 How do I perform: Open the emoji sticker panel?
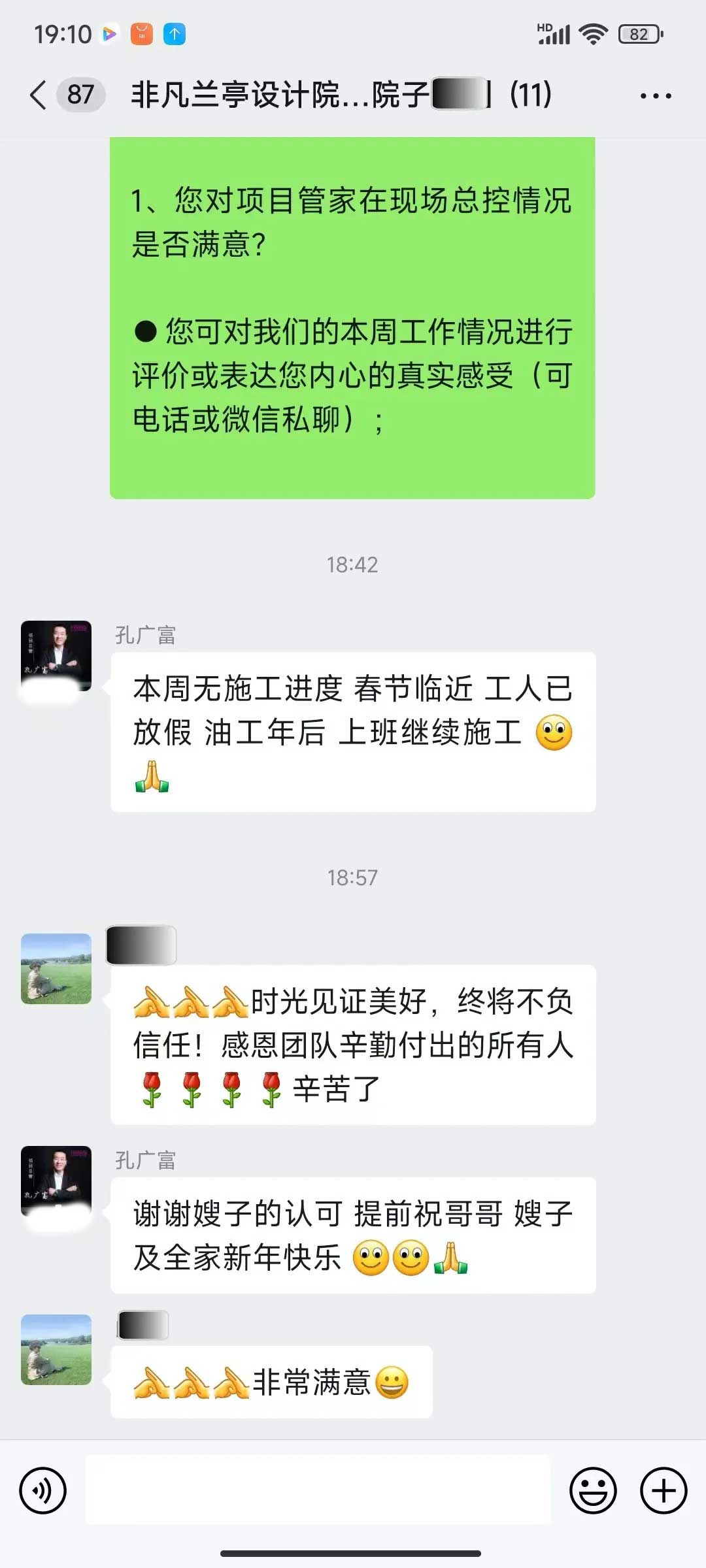[593, 1491]
